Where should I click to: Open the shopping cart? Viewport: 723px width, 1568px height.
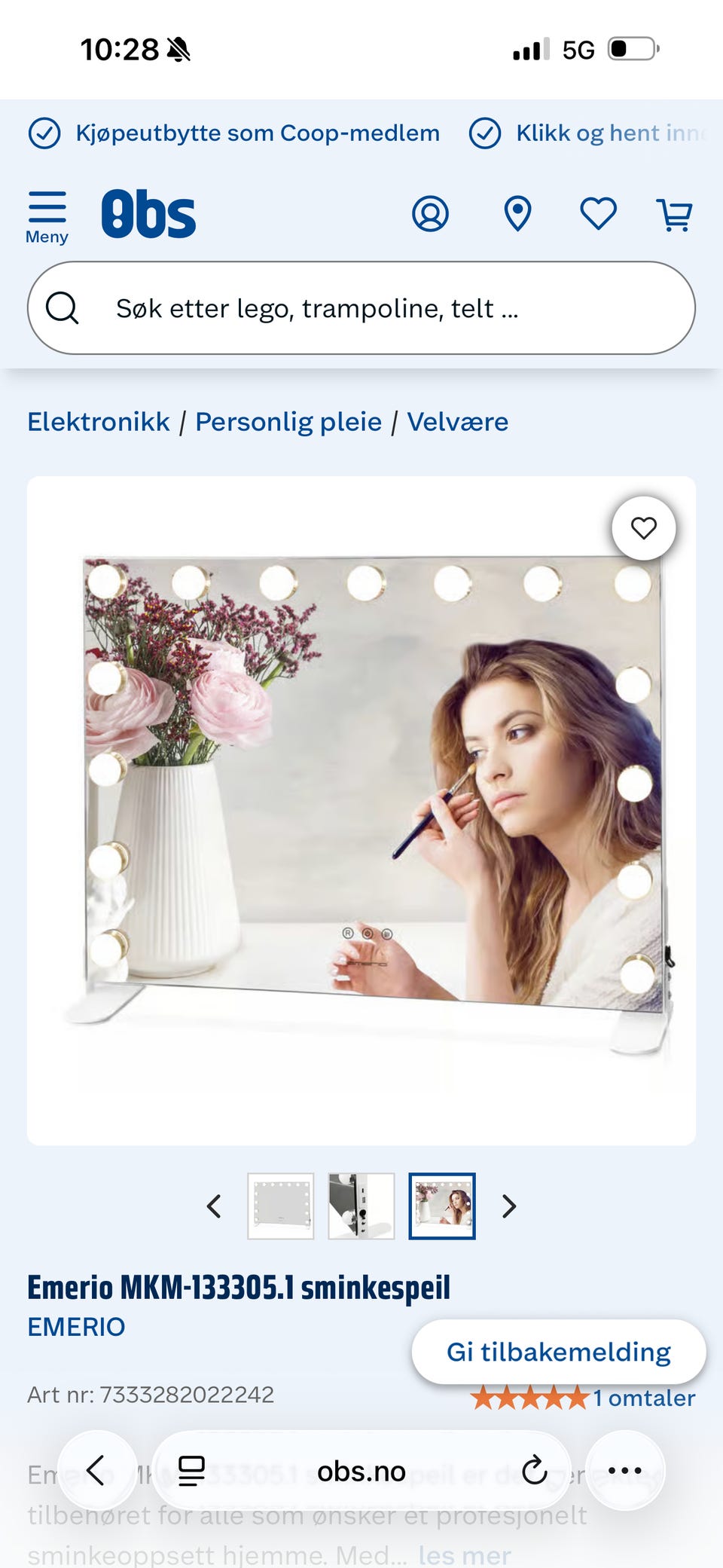675,215
